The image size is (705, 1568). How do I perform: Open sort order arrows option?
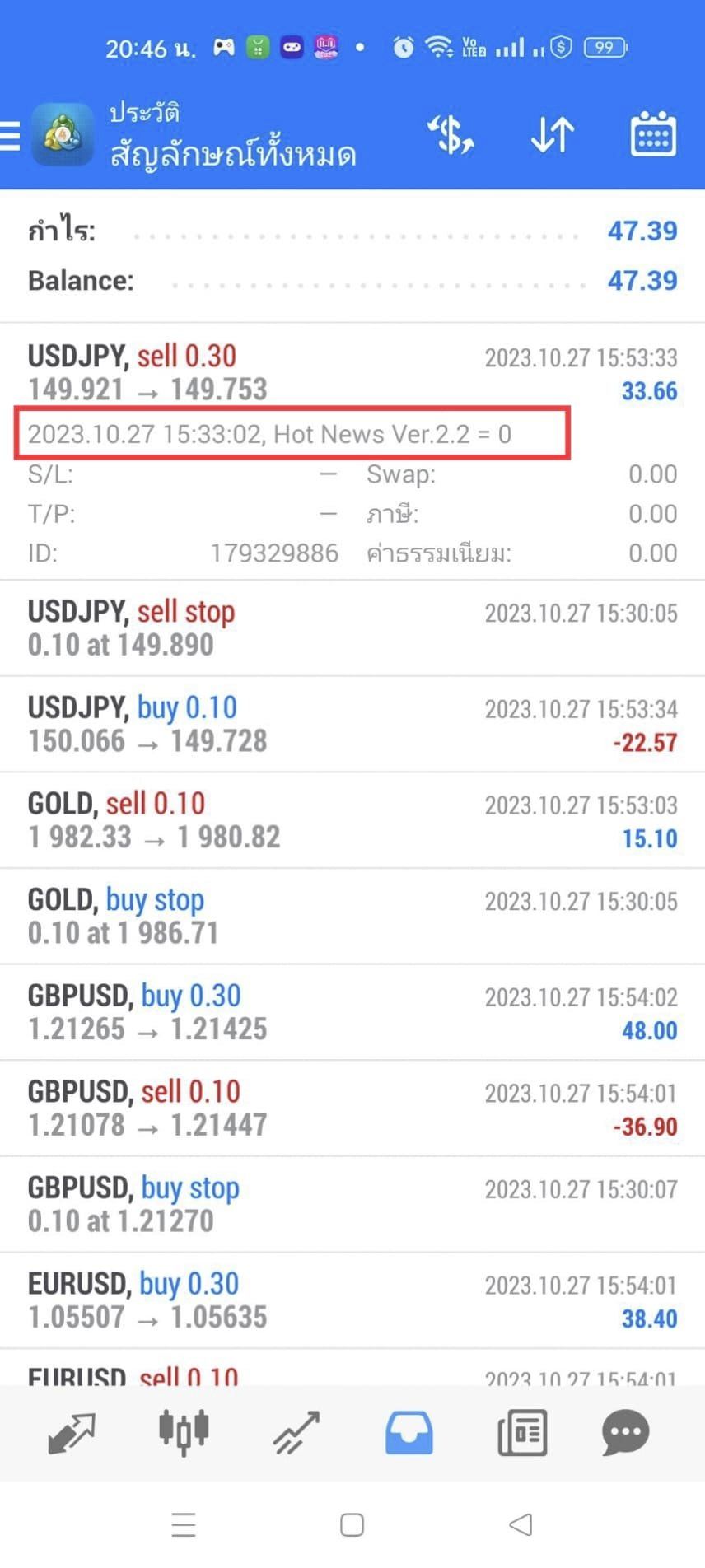552,135
